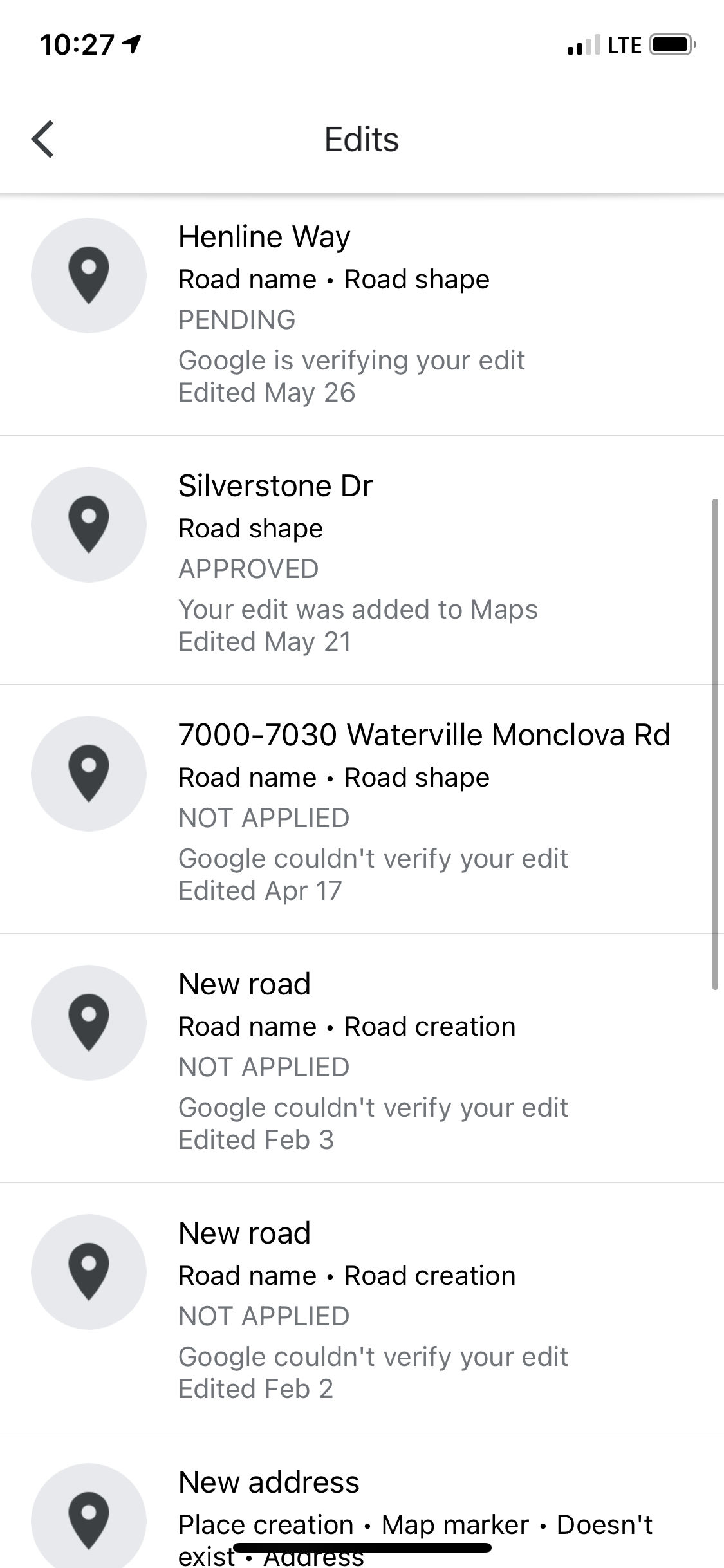Tap the pin icon beside first New road entry
Screen dimensions: 724x1568
[88, 1023]
